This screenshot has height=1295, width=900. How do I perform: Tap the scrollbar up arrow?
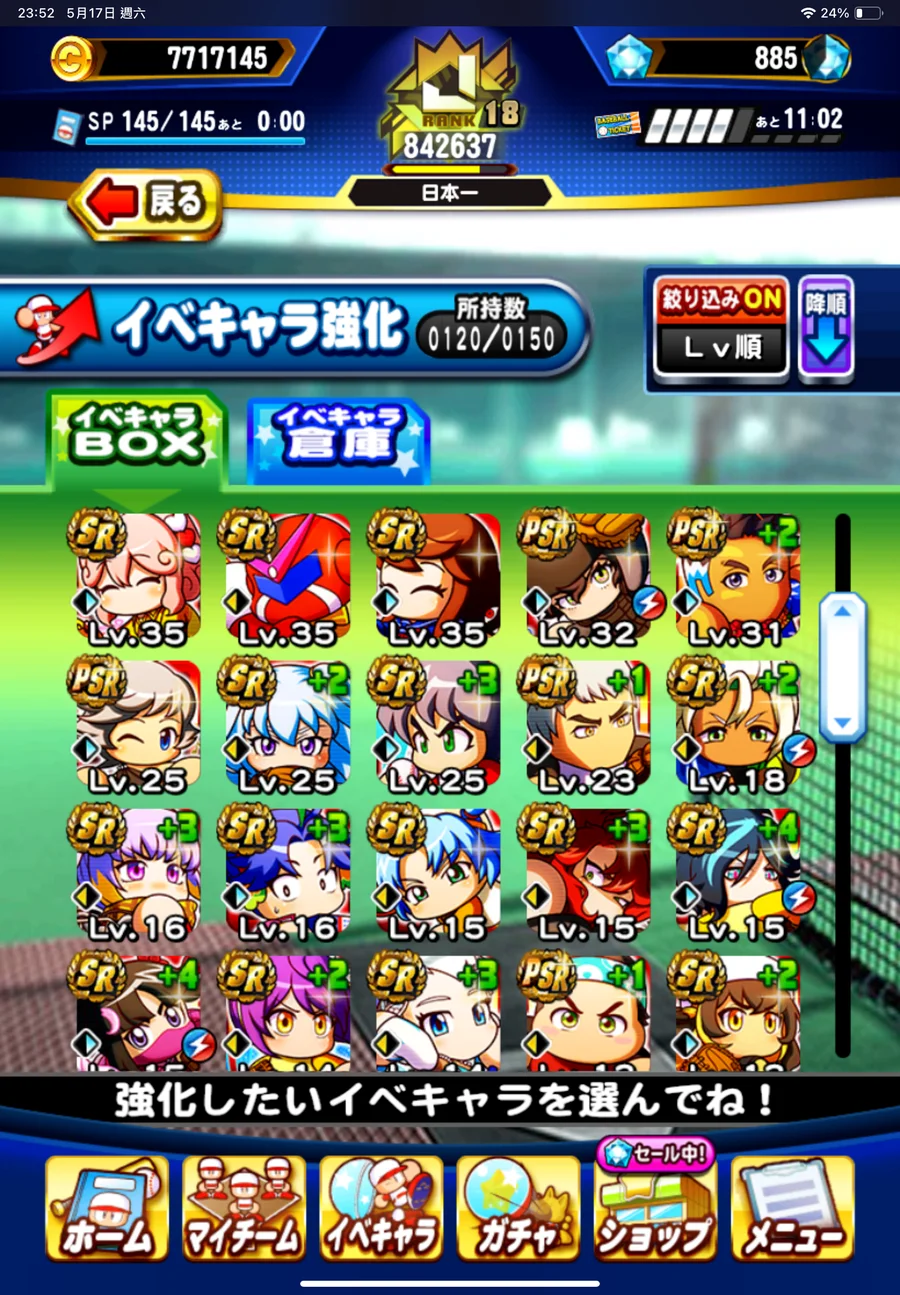(x=842, y=611)
